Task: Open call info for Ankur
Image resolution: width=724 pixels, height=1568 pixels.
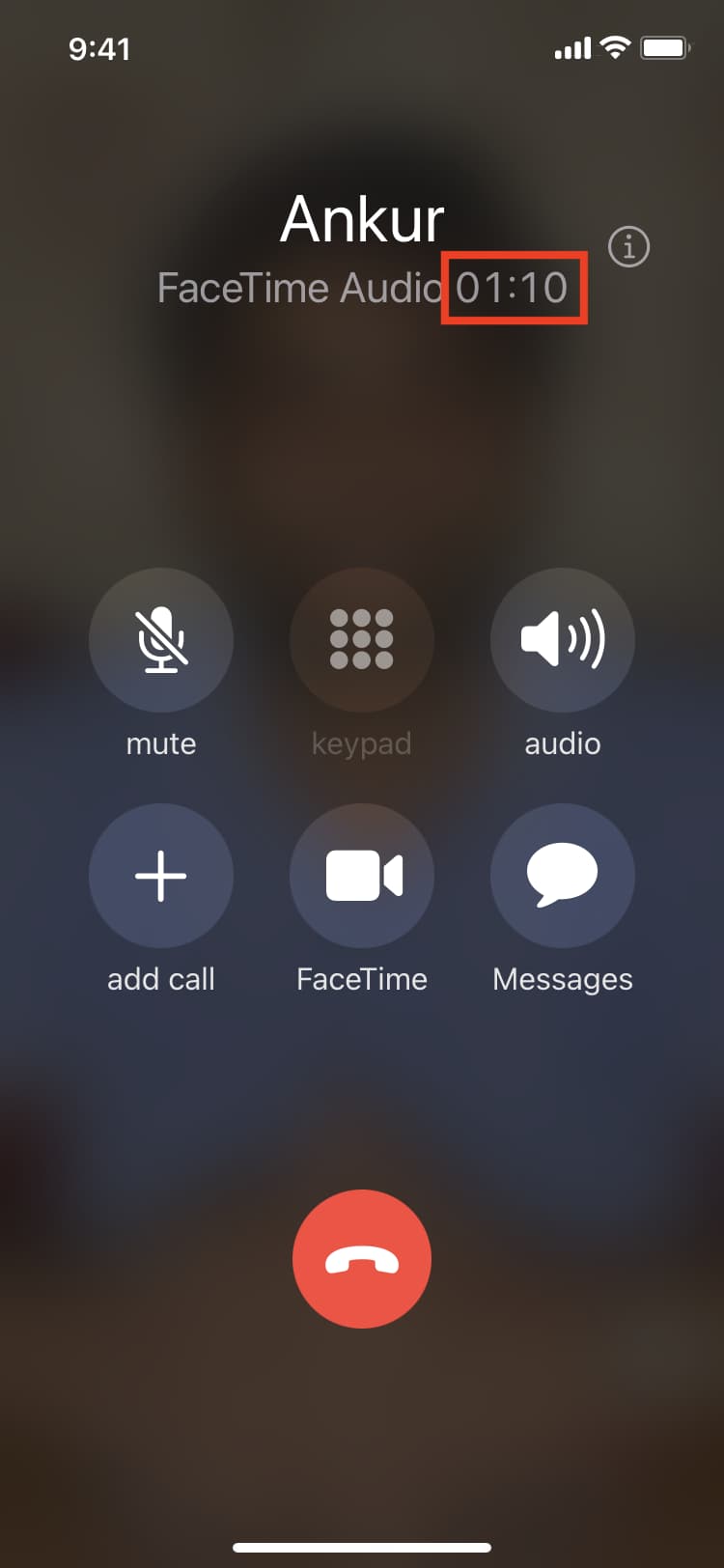Action: click(628, 247)
